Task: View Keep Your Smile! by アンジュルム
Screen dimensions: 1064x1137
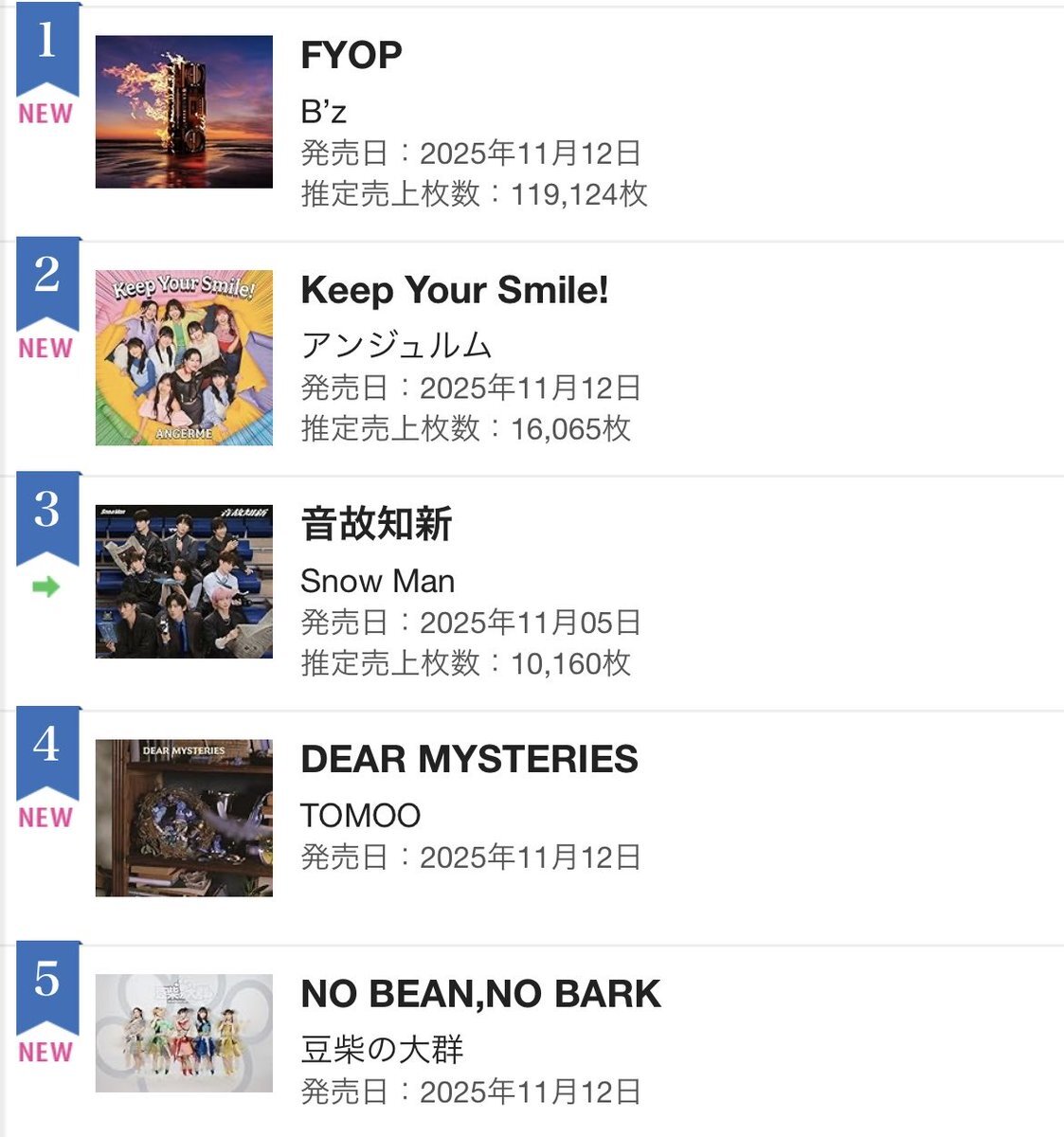Action: click(x=454, y=290)
